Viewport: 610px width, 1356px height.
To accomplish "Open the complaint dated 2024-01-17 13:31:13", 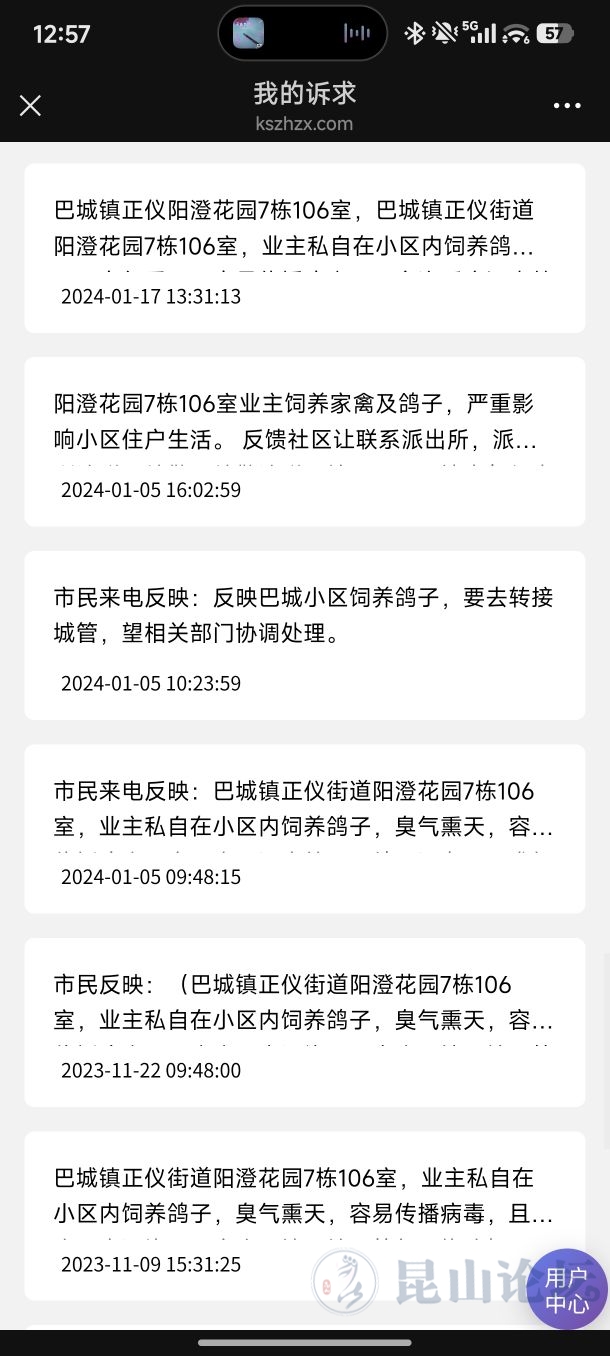I will pos(304,248).
